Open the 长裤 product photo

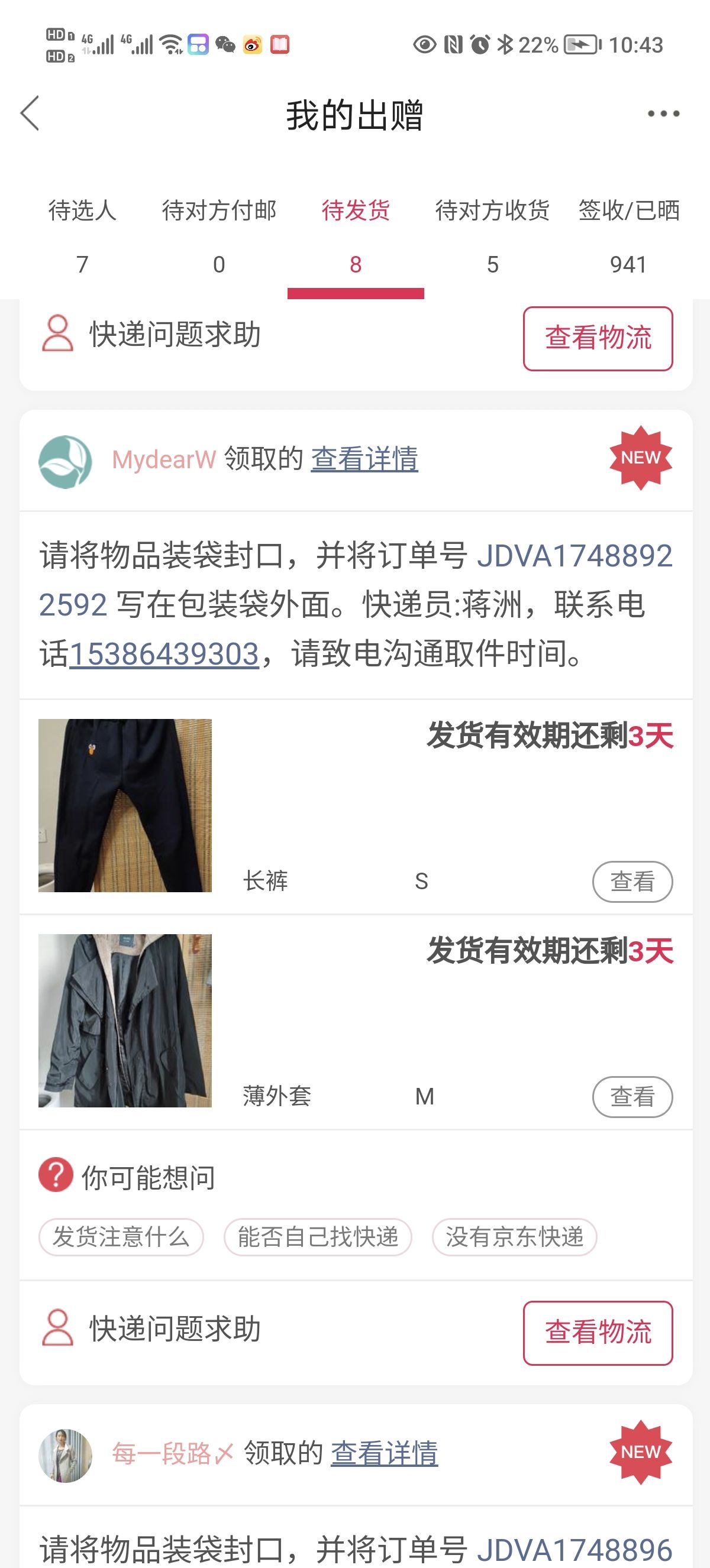[125, 805]
